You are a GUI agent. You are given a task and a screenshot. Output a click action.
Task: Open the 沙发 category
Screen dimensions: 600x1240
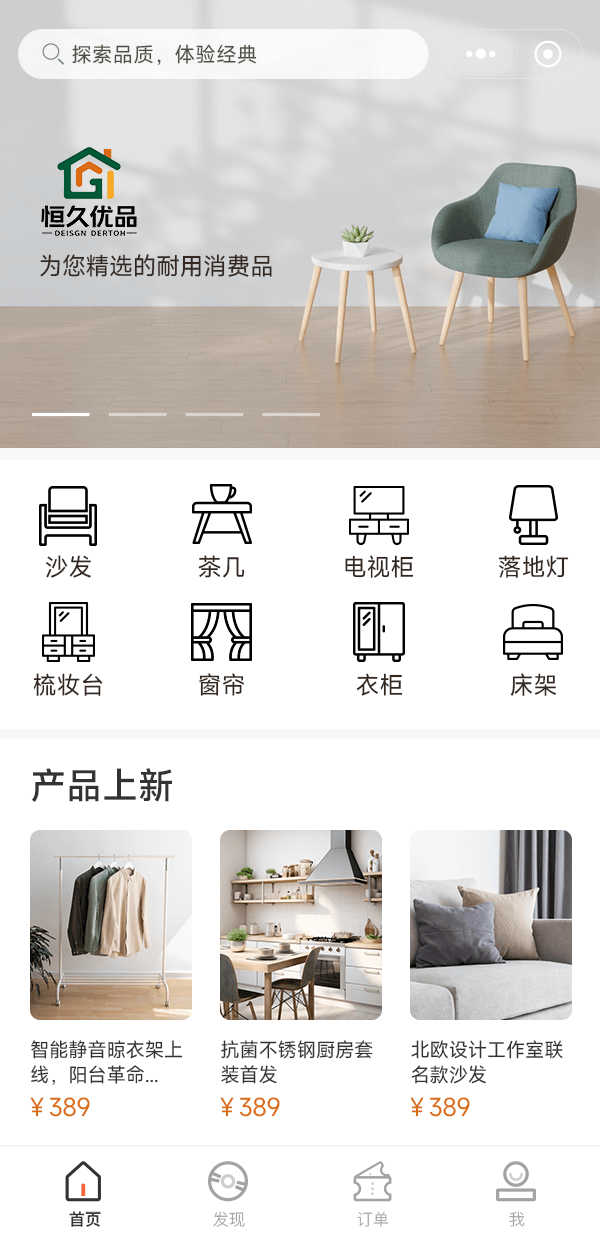pos(68,532)
